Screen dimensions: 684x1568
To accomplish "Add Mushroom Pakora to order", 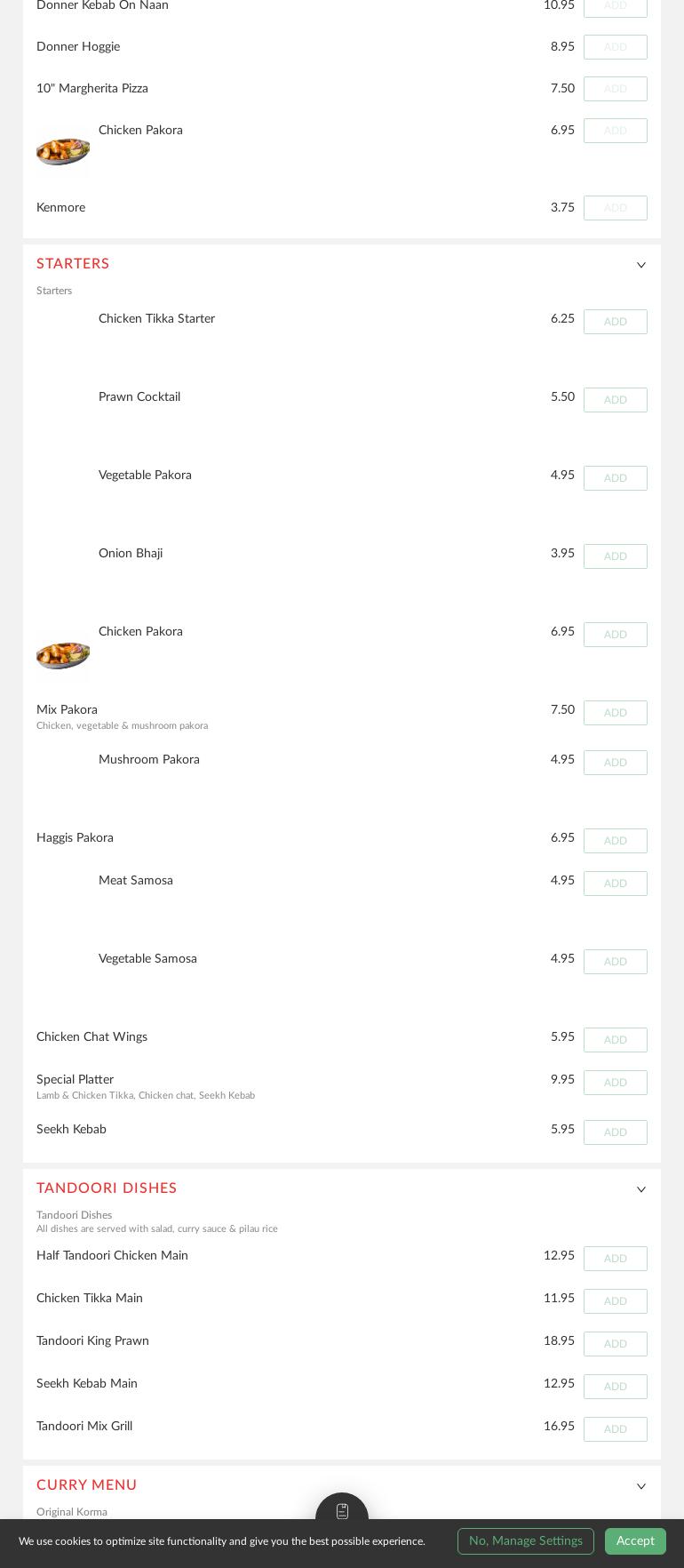I will [x=615, y=763].
